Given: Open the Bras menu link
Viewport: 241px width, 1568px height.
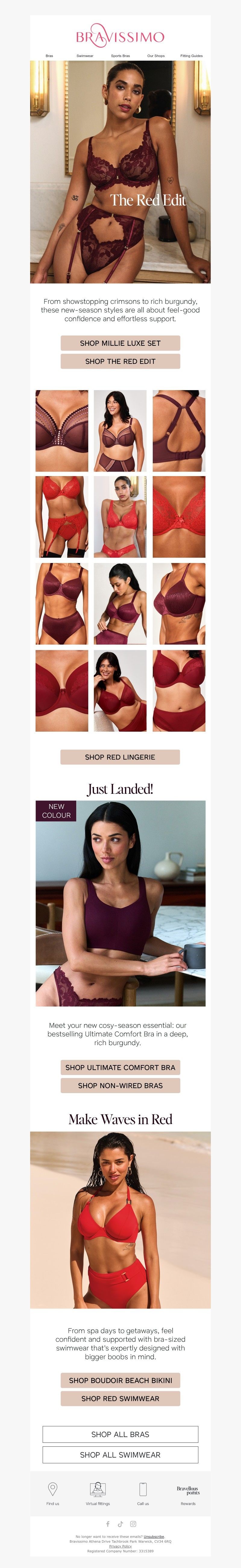Looking at the screenshot, I should pos(49,56).
